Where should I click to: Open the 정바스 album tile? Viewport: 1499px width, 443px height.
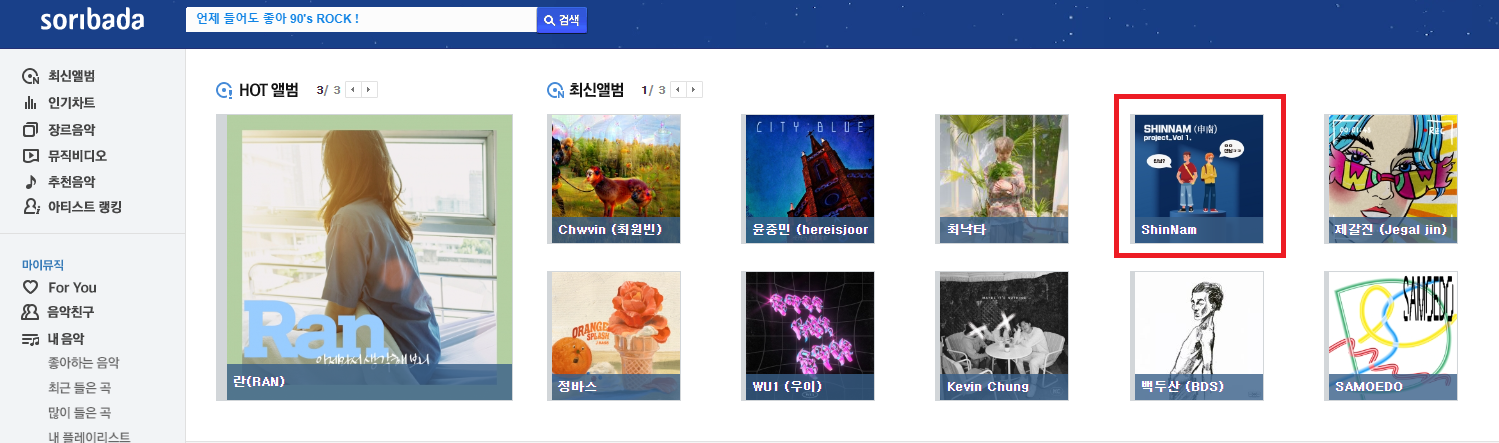pos(615,336)
